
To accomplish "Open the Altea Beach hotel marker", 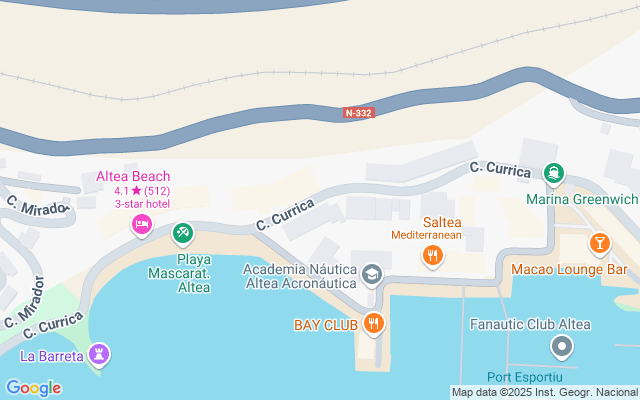I will 142,225.
